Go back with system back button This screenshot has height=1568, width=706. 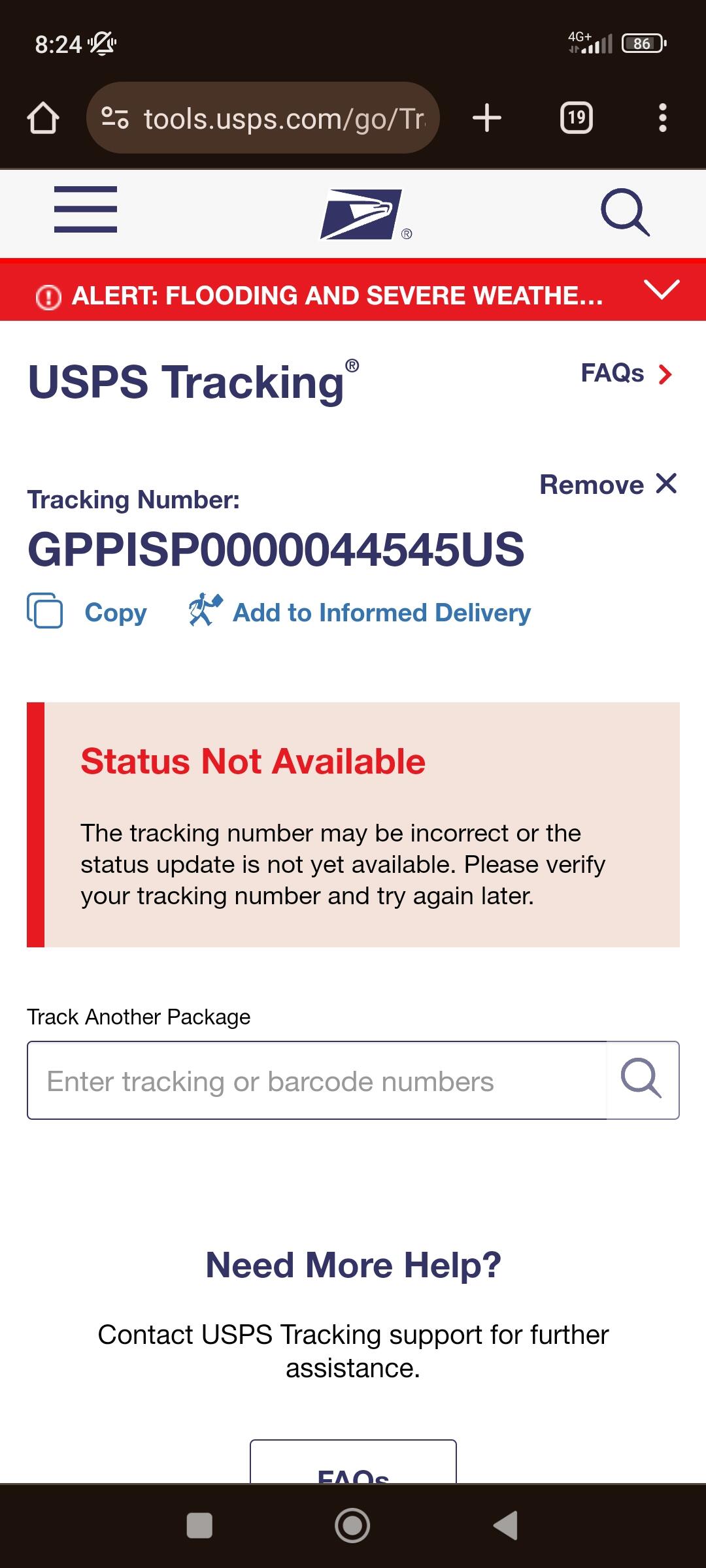pyautogui.click(x=505, y=1526)
